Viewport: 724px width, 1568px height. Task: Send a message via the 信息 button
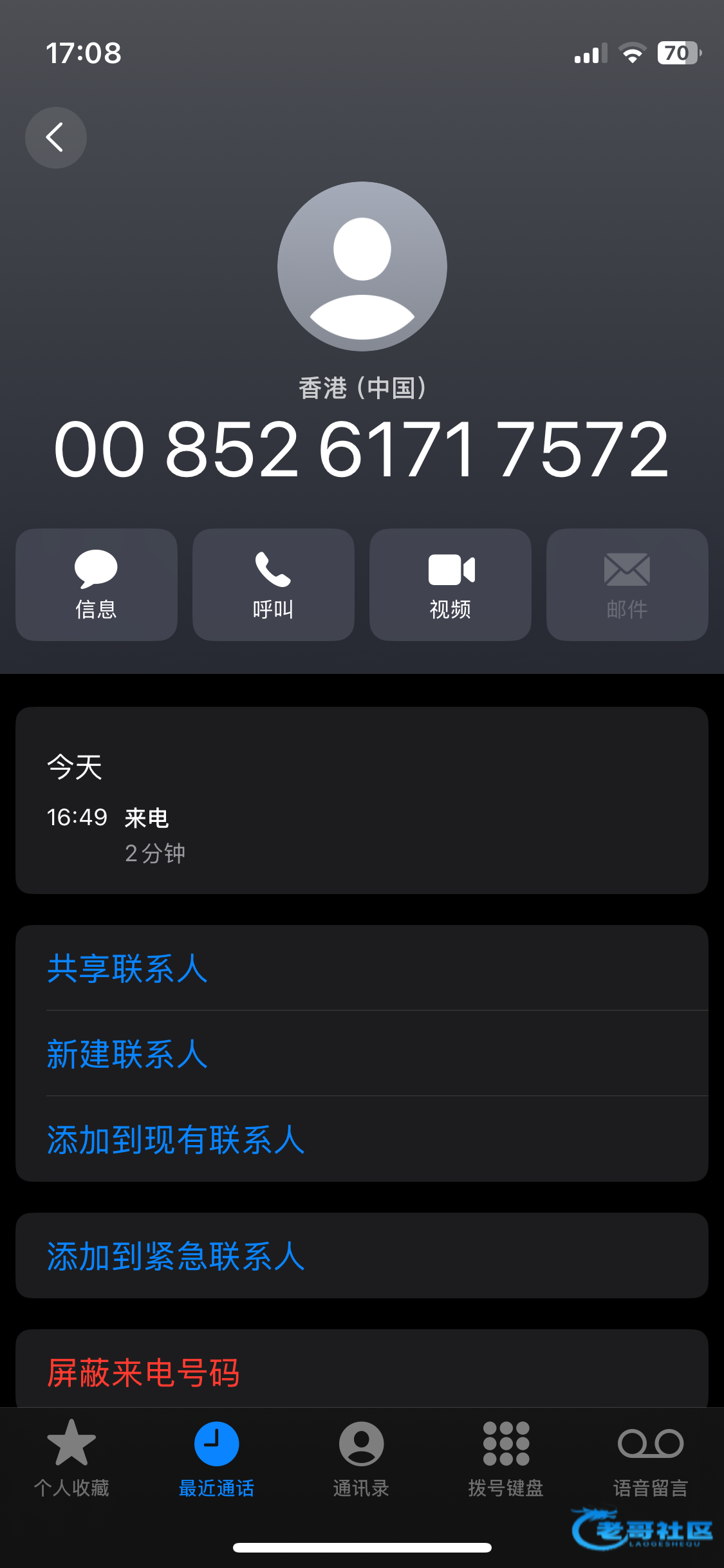[x=97, y=584]
